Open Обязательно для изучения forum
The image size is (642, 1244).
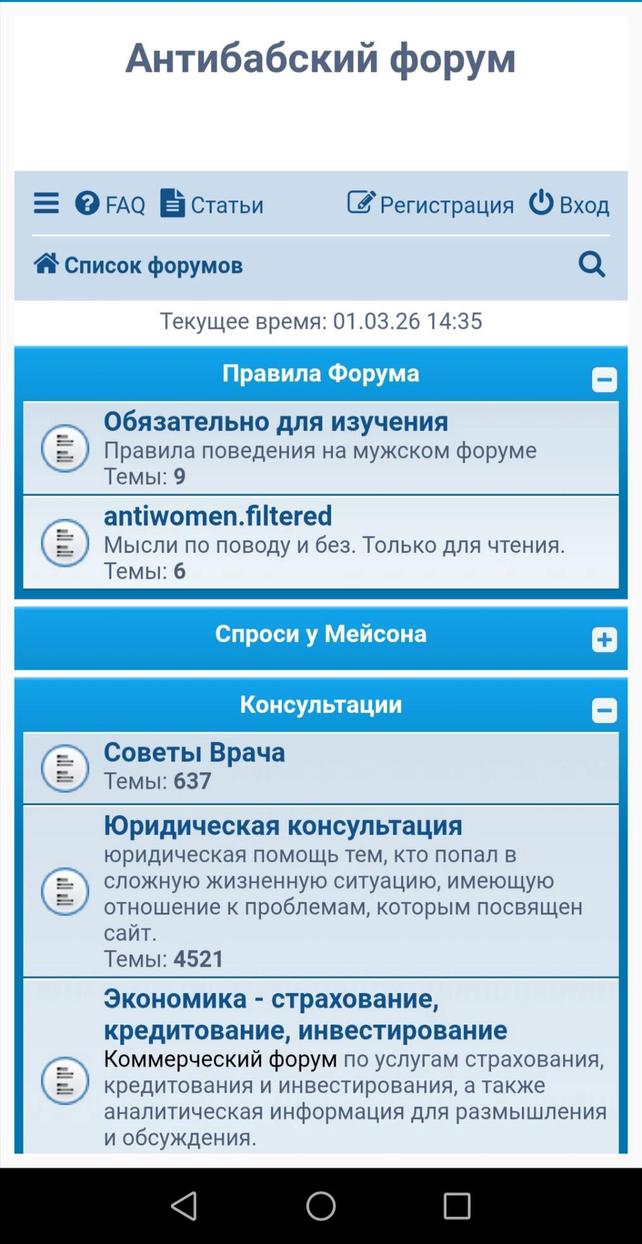tap(276, 421)
